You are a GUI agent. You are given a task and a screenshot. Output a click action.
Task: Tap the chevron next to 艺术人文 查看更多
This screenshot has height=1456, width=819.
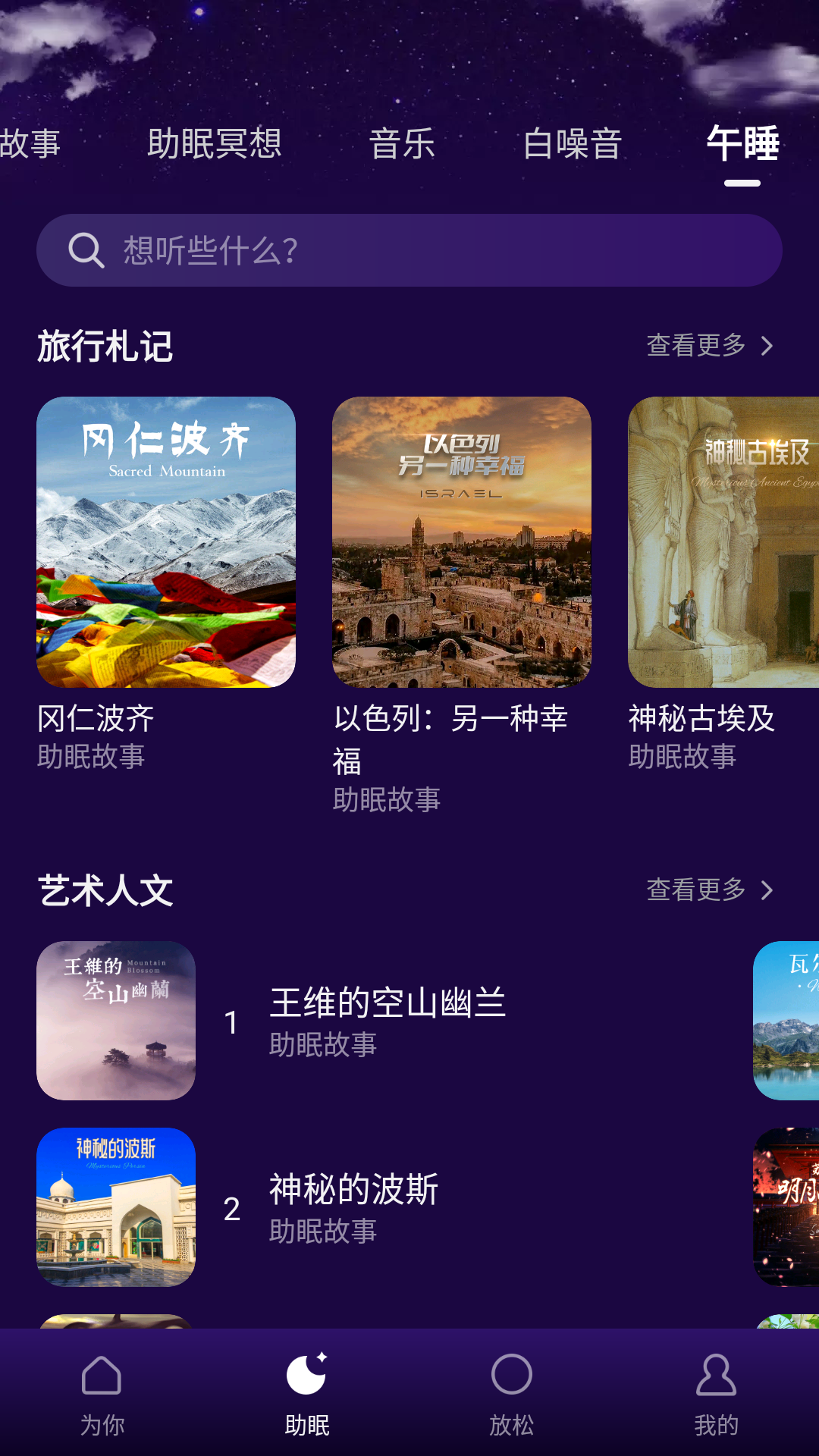[768, 891]
